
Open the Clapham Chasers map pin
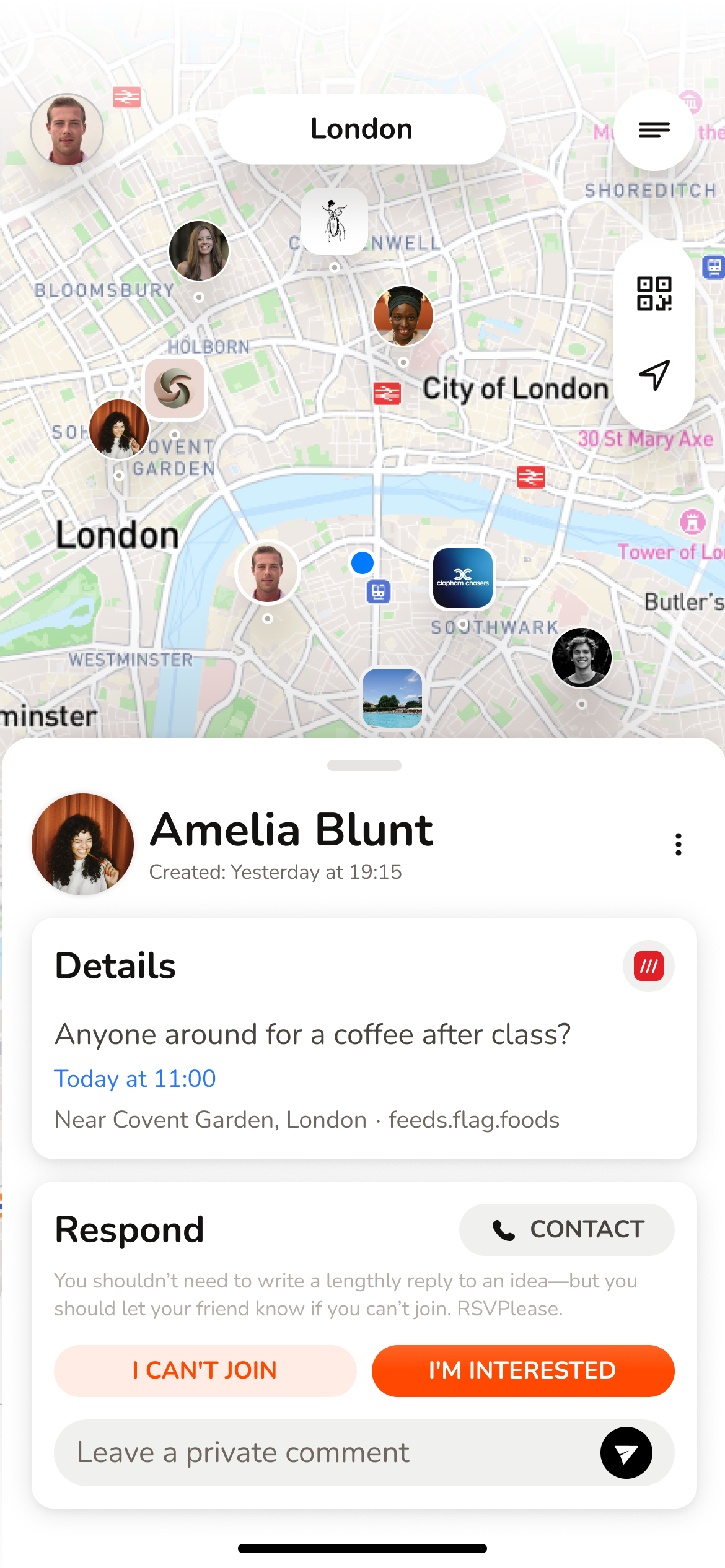point(463,578)
